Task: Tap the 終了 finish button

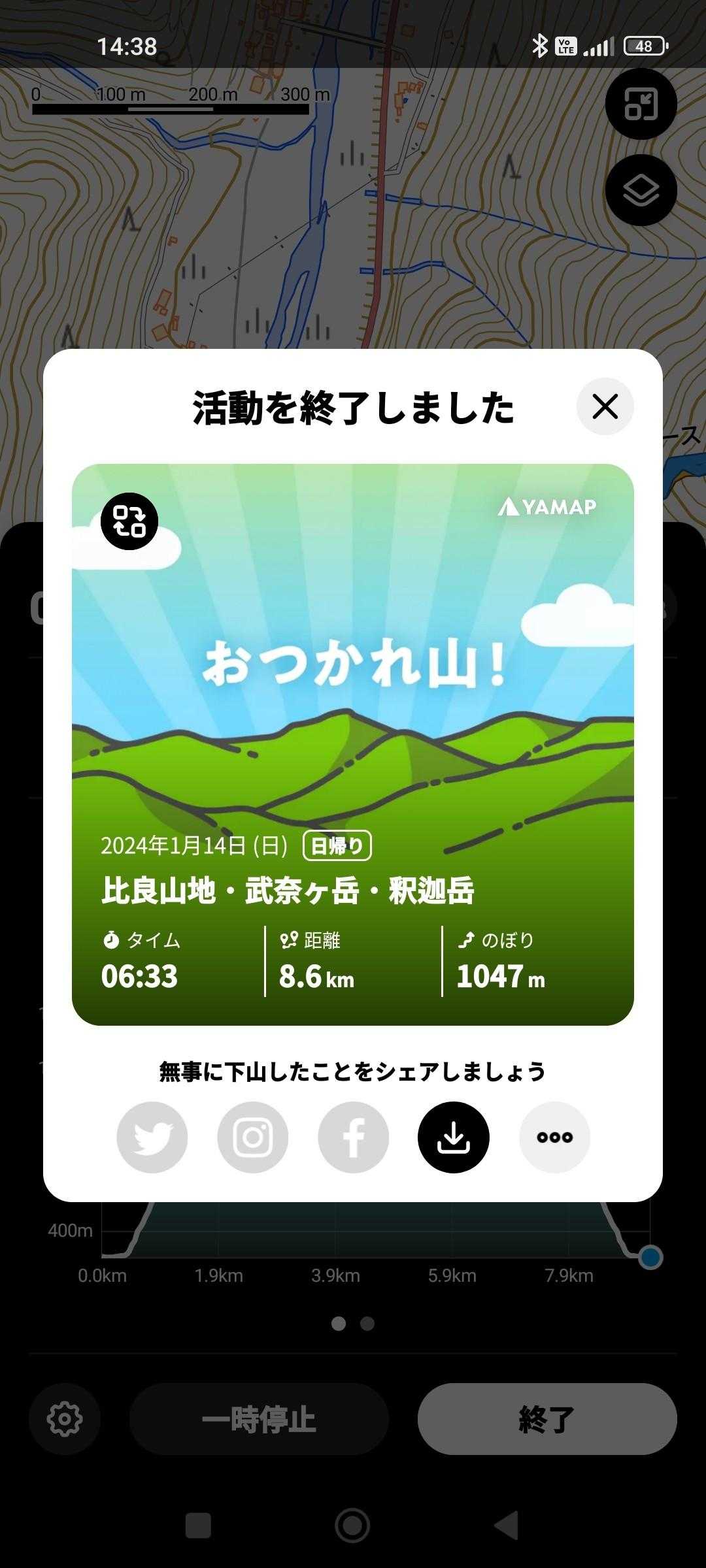Action: (x=547, y=1419)
